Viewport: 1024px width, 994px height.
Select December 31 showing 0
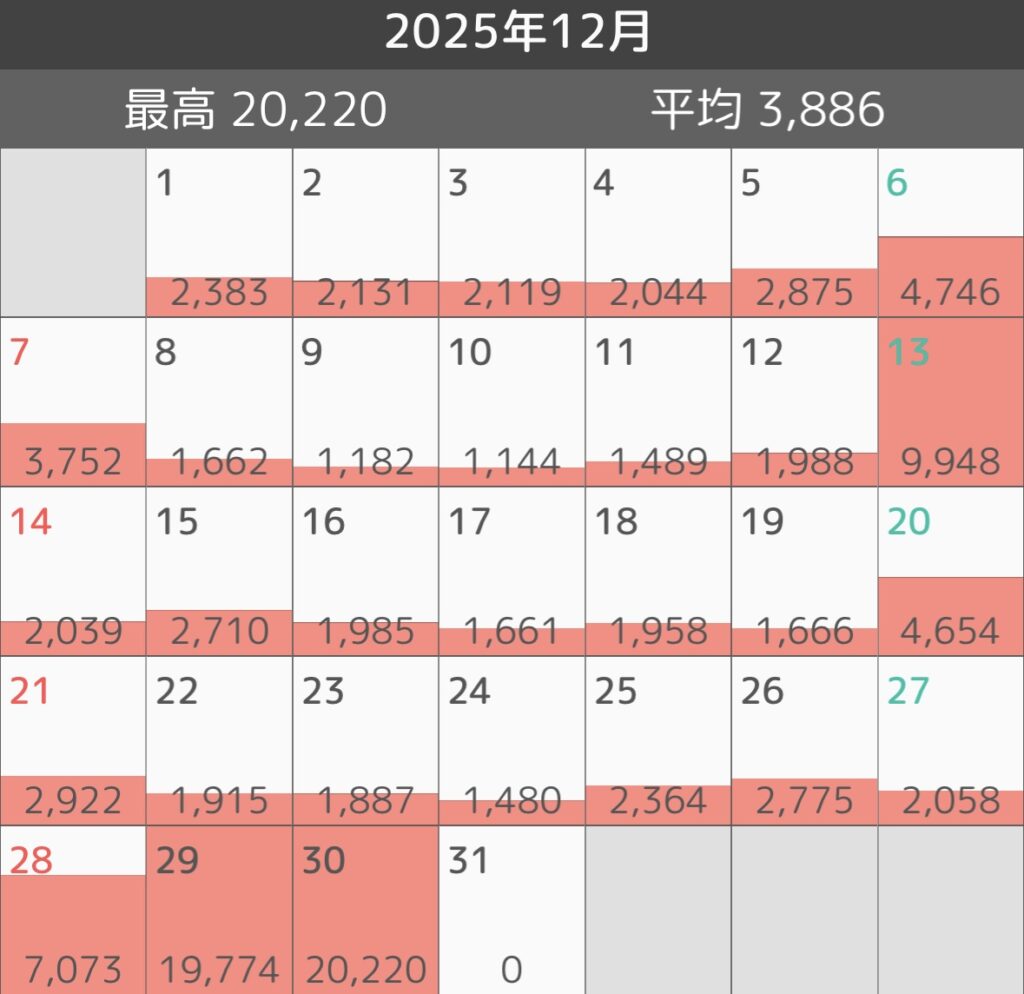[x=512, y=909]
